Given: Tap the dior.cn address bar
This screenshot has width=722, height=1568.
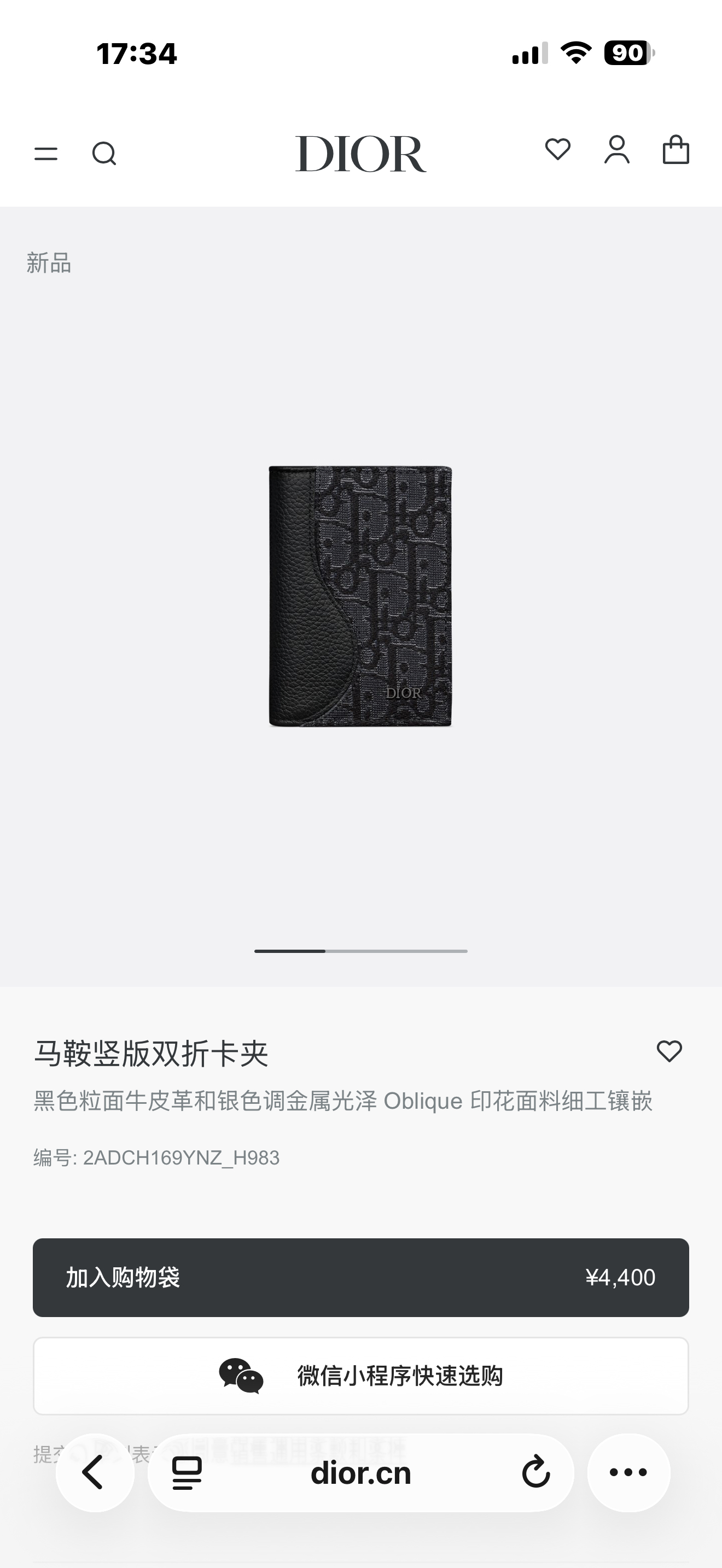Looking at the screenshot, I should (x=360, y=1473).
